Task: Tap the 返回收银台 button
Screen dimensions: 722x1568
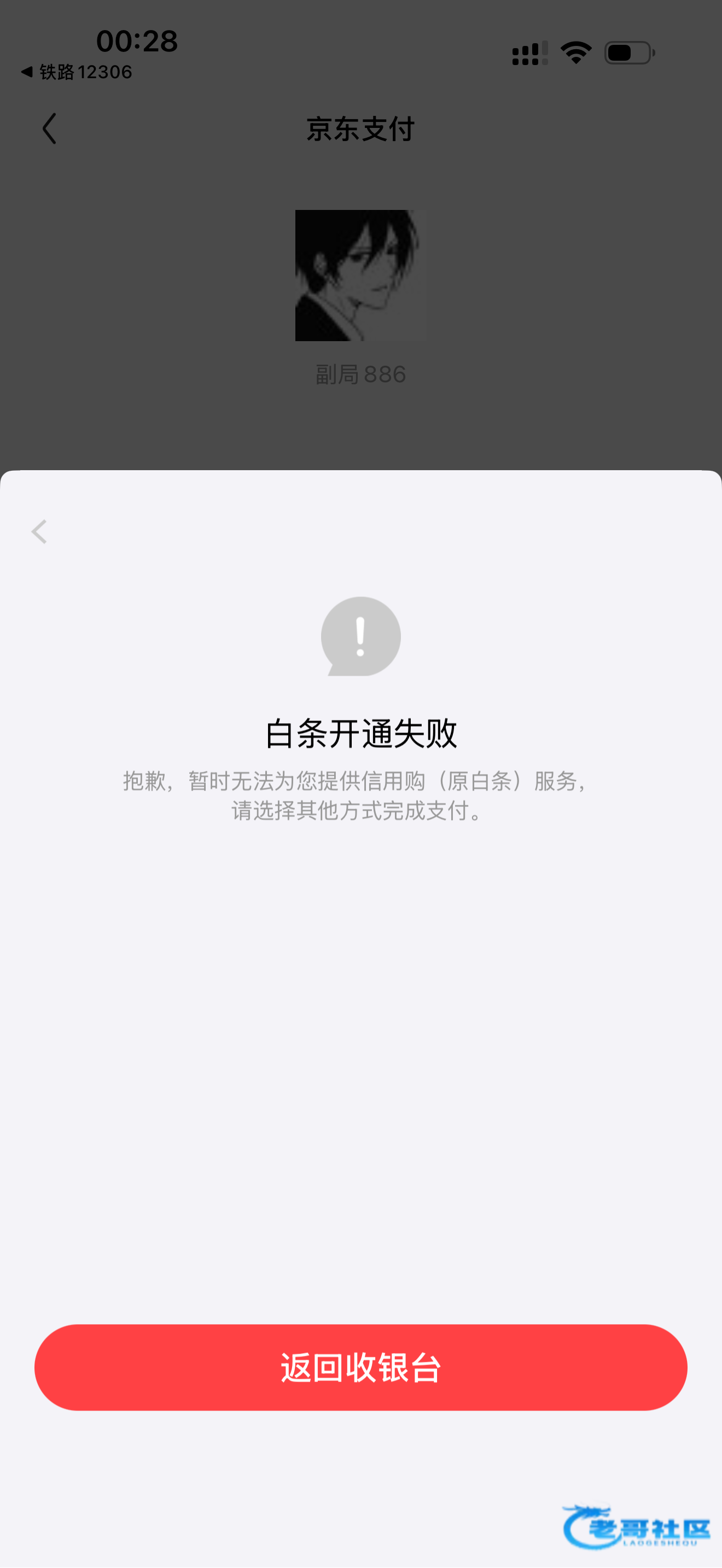Action: coord(360,1368)
